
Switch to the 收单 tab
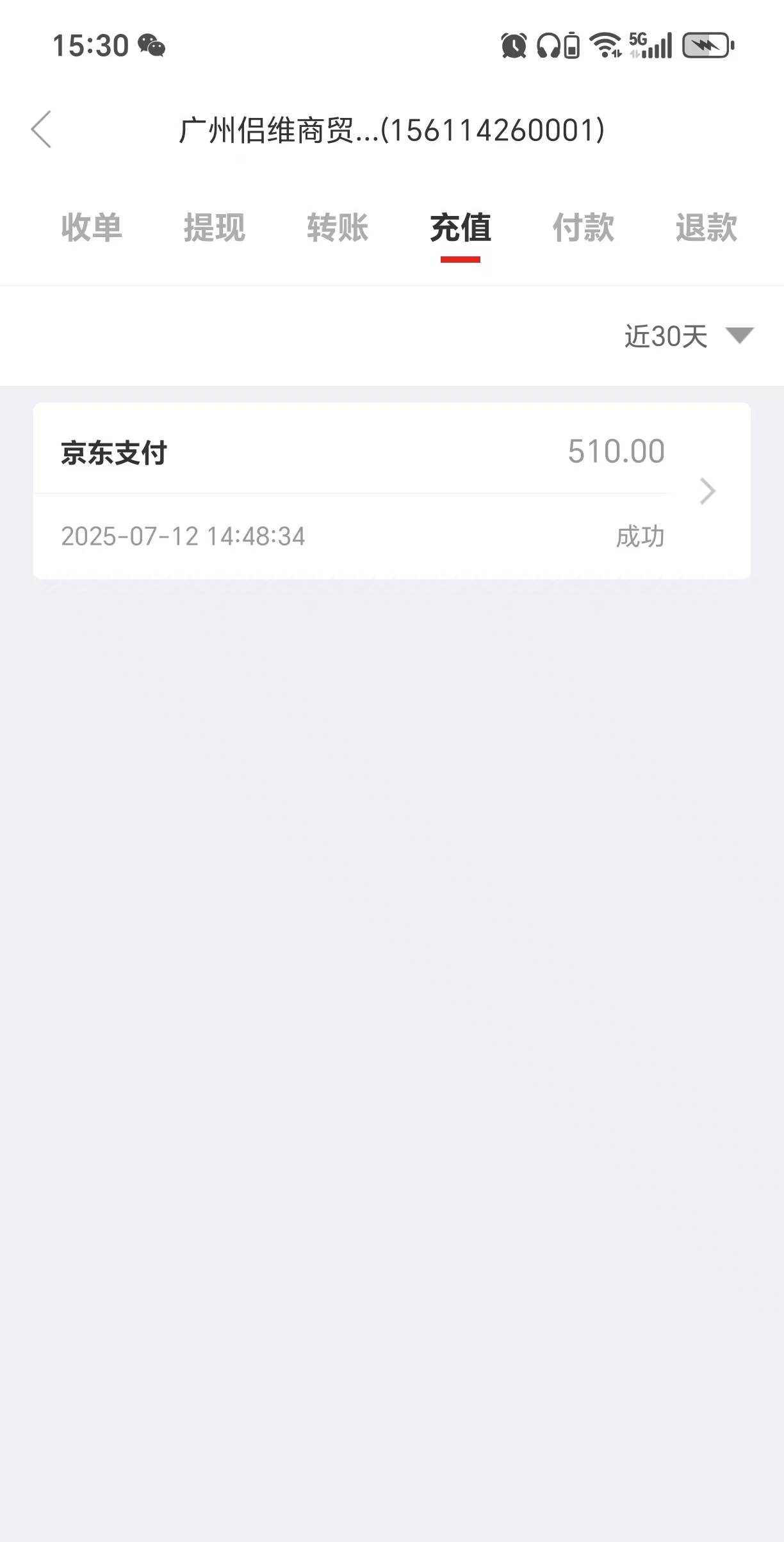pos(92,228)
